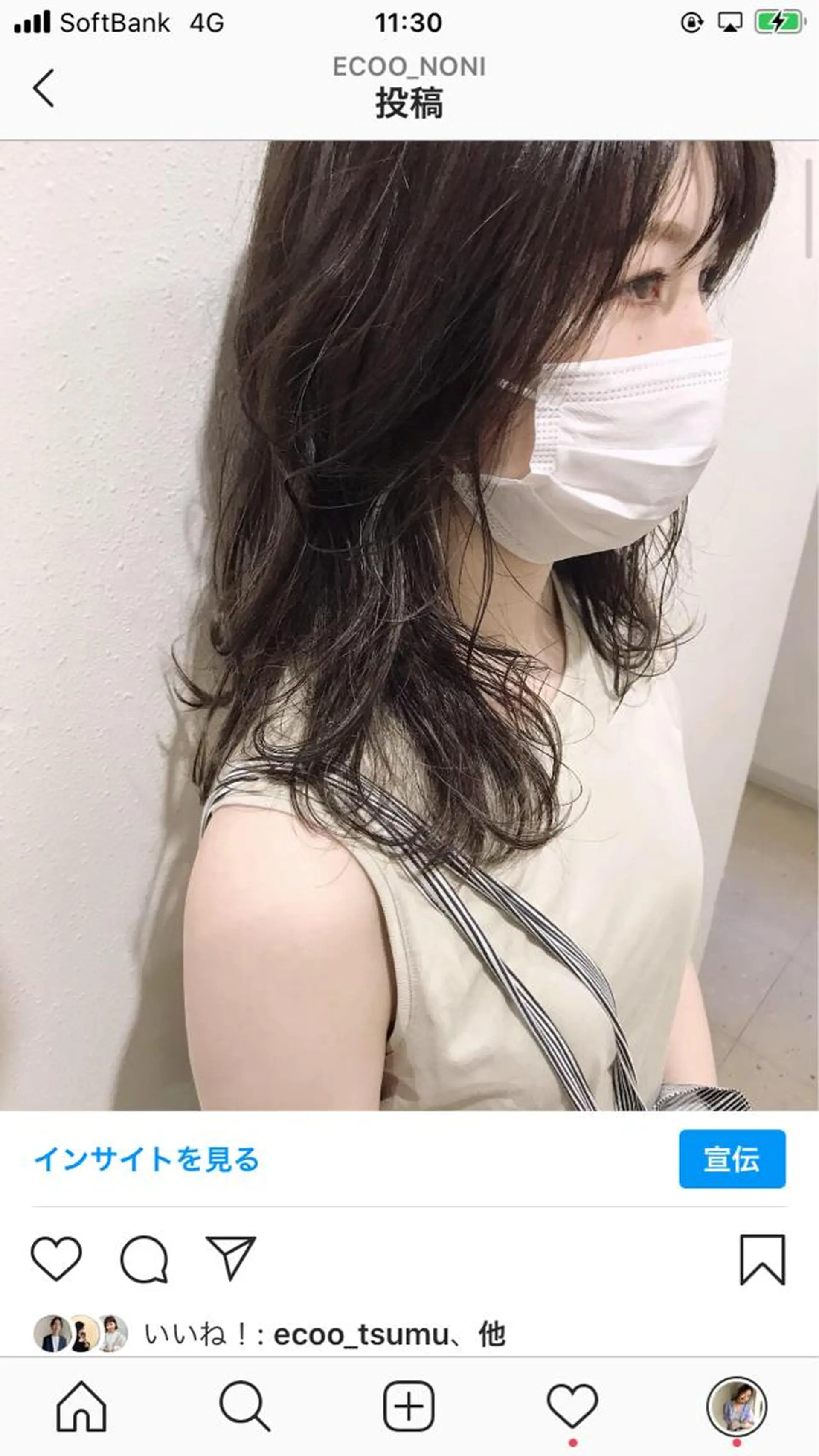Bookmark this post
This screenshot has width=819, height=1456.
pyautogui.click(x=762, y=1259)
